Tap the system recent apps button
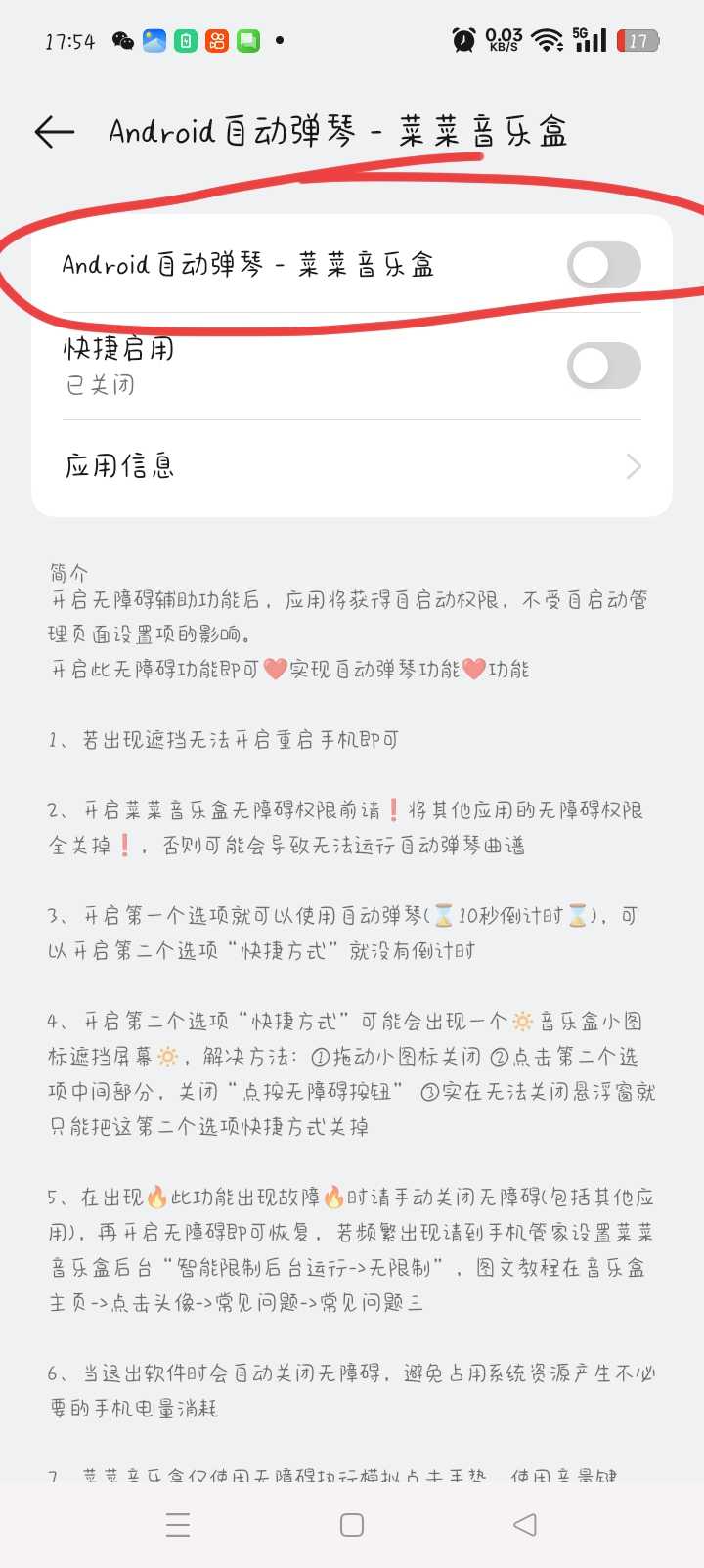 click(x=178, y=1524)
